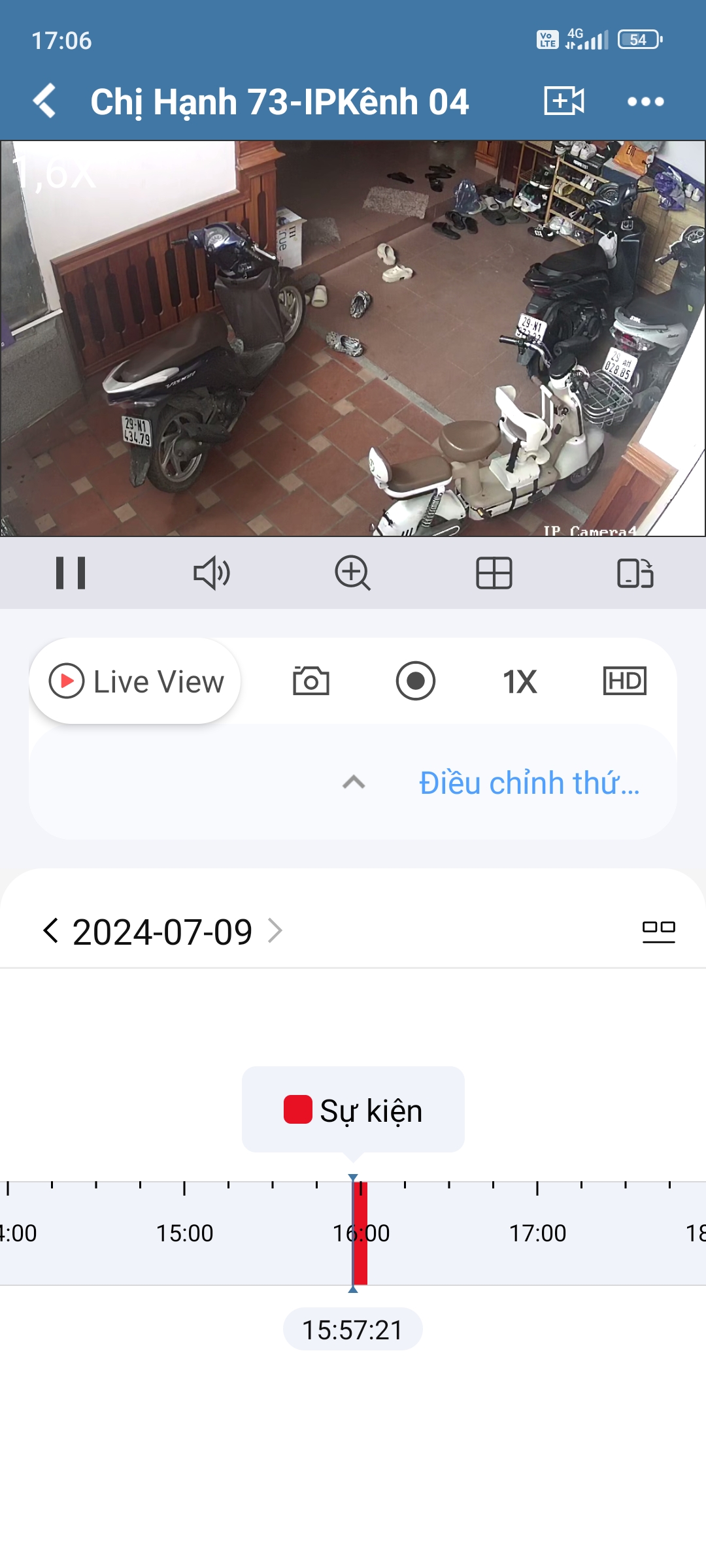Change the multi-window grid layout
The width and height of the screenshot is (706, 1568).
tap(494, 573)
